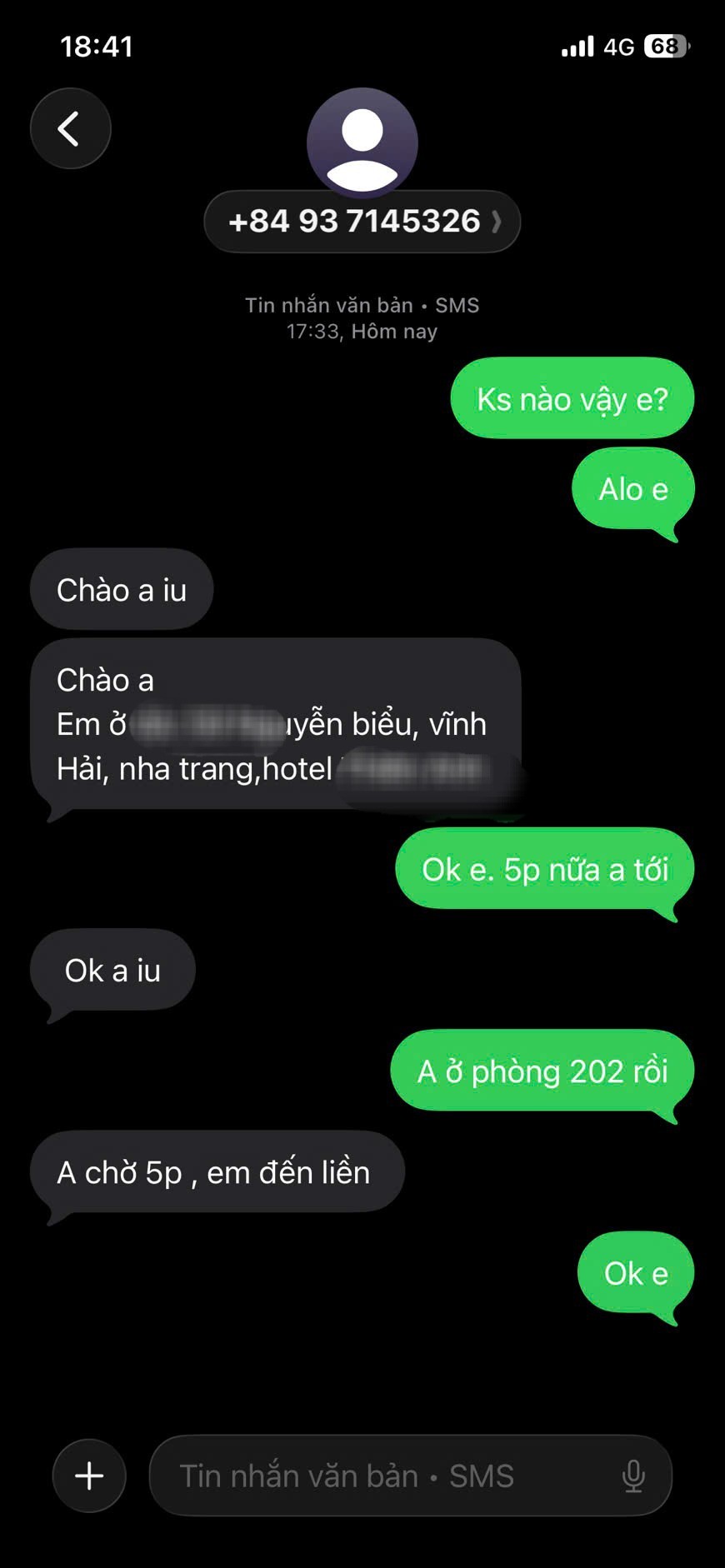Tap the microphone dictation icon
This screenshot has width=725, height=1568.
tap(633, 1476)
